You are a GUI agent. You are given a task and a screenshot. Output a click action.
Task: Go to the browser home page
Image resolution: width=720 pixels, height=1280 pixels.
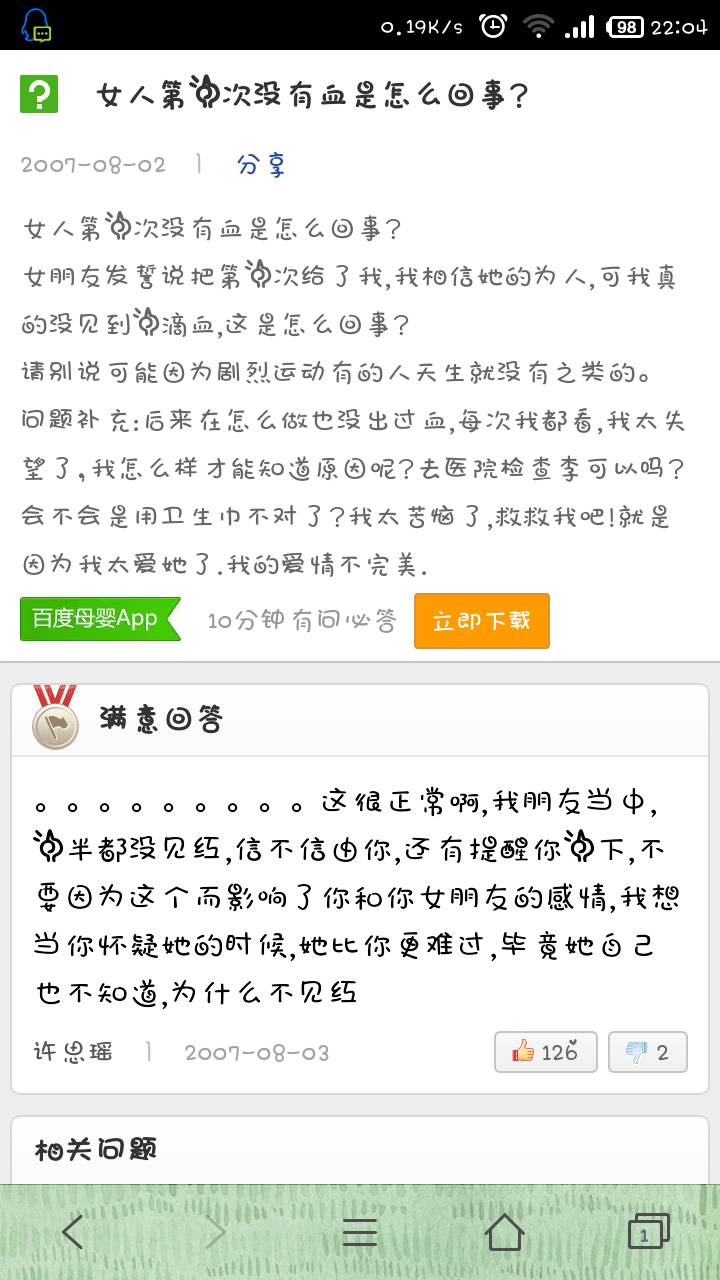[504, 1233]
